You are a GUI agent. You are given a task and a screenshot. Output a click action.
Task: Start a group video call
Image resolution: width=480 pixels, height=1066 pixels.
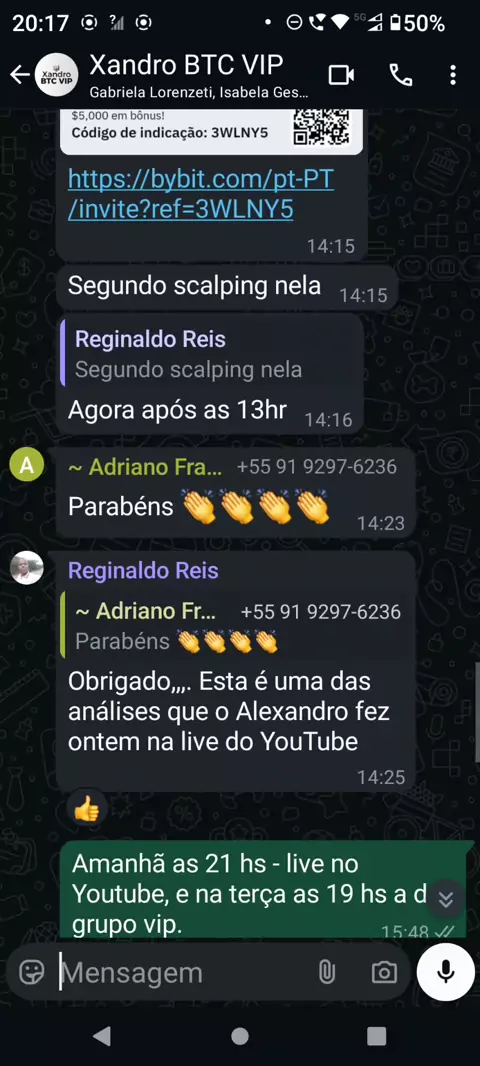(x=341, y=75)
